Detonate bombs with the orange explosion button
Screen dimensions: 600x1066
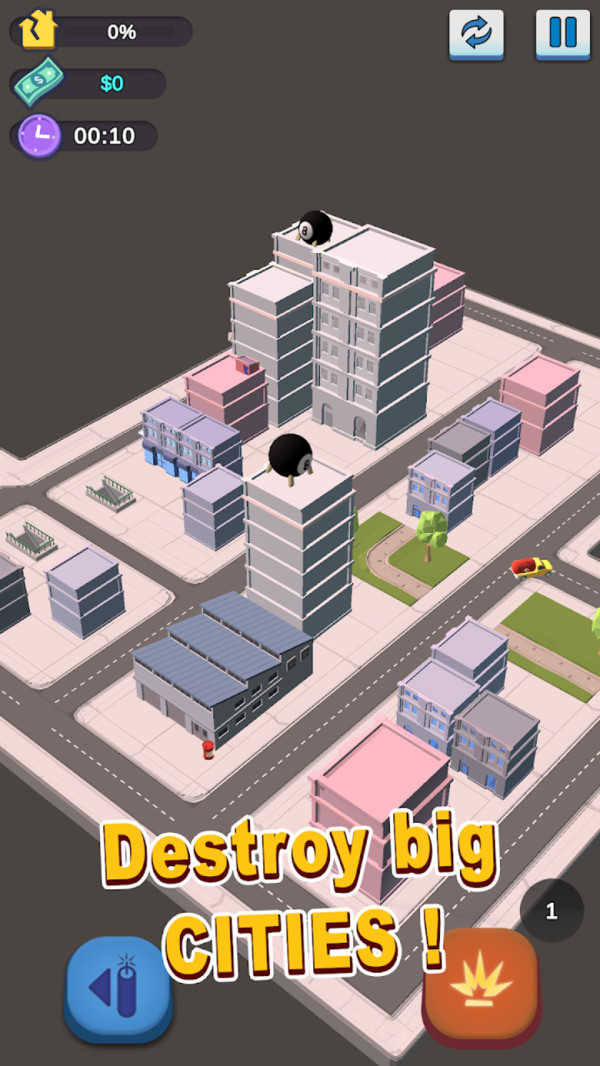click(482, 985)
